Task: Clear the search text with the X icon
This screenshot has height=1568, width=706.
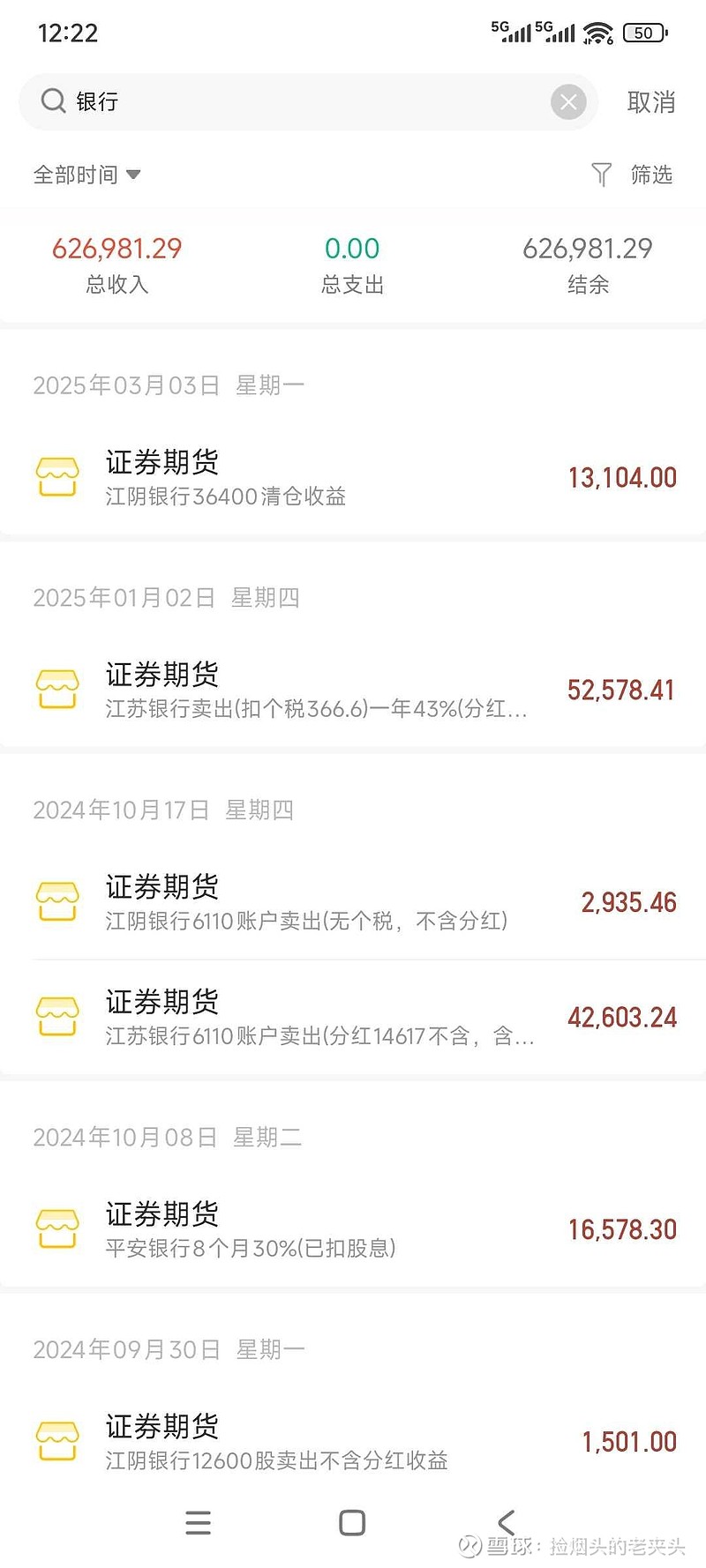Action: tap(568, 102)
